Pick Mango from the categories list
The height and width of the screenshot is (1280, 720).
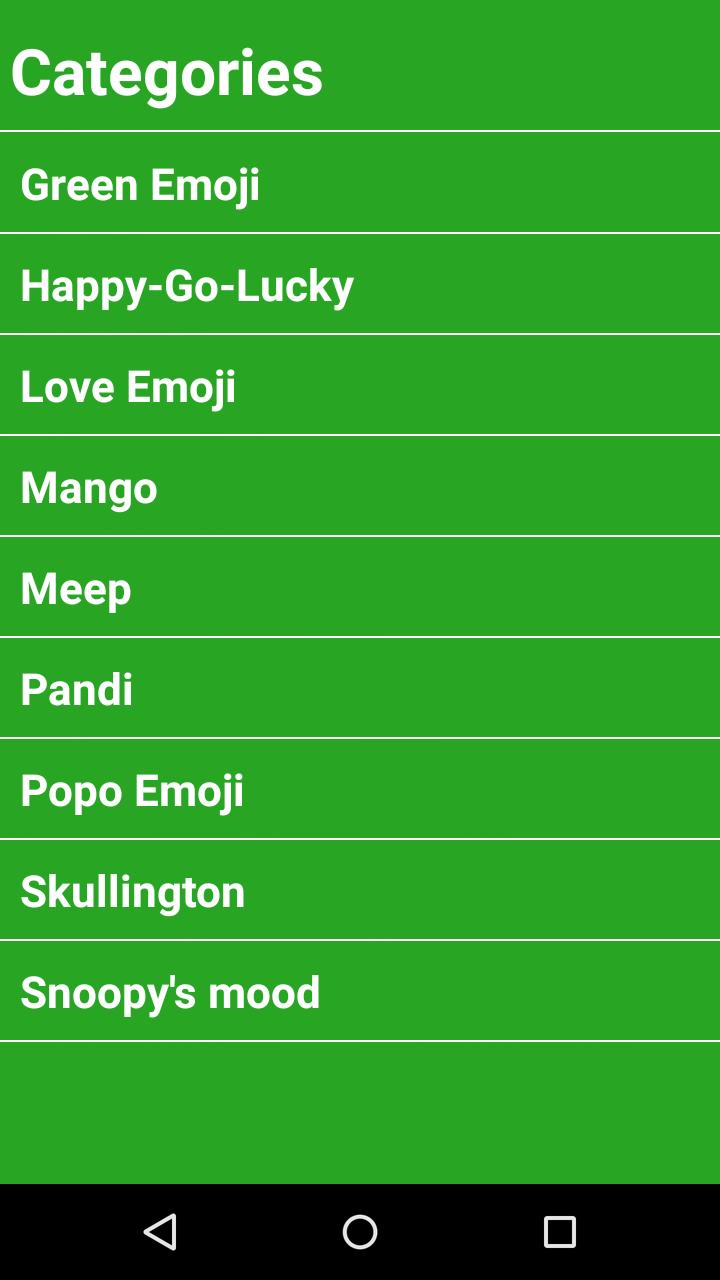(360, 487)
